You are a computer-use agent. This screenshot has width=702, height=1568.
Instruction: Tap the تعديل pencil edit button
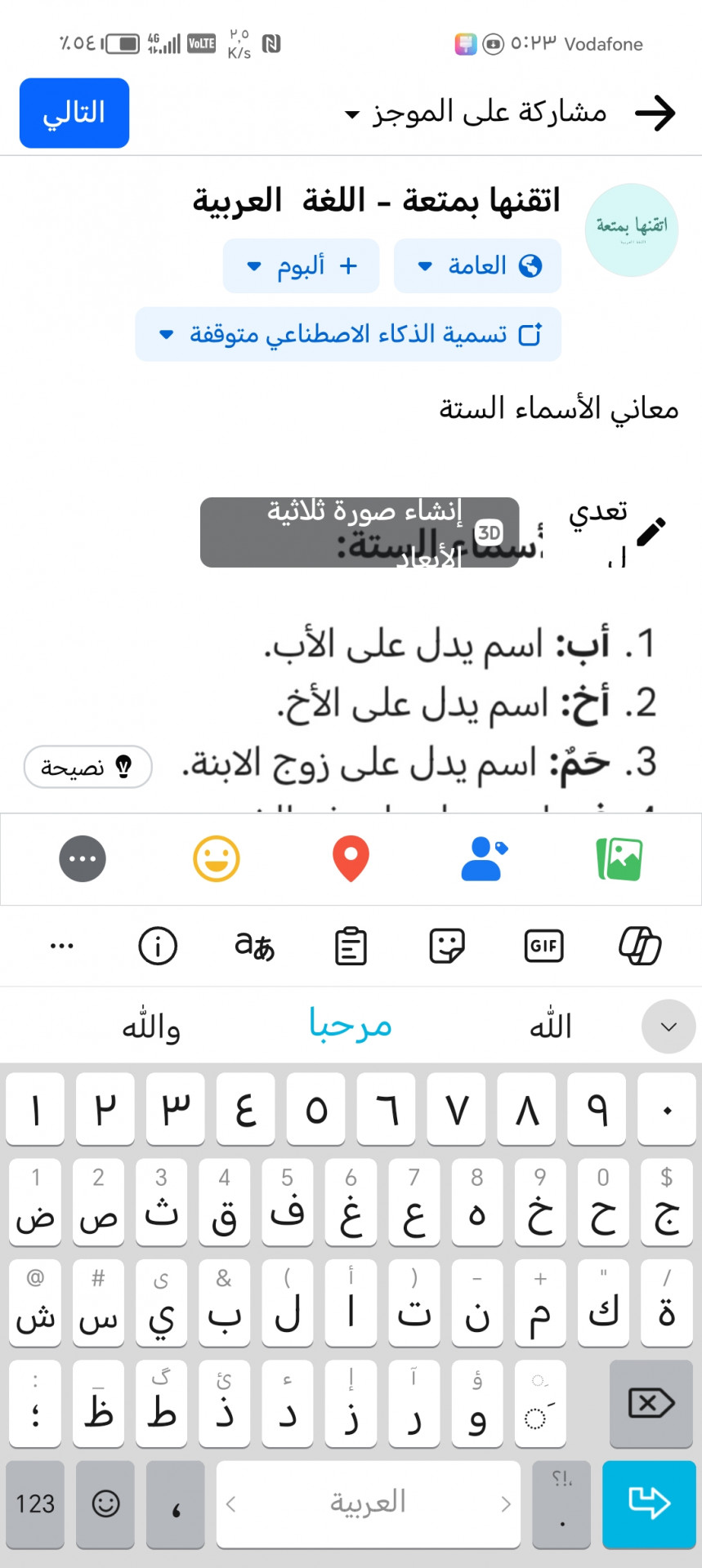point(618,532)
